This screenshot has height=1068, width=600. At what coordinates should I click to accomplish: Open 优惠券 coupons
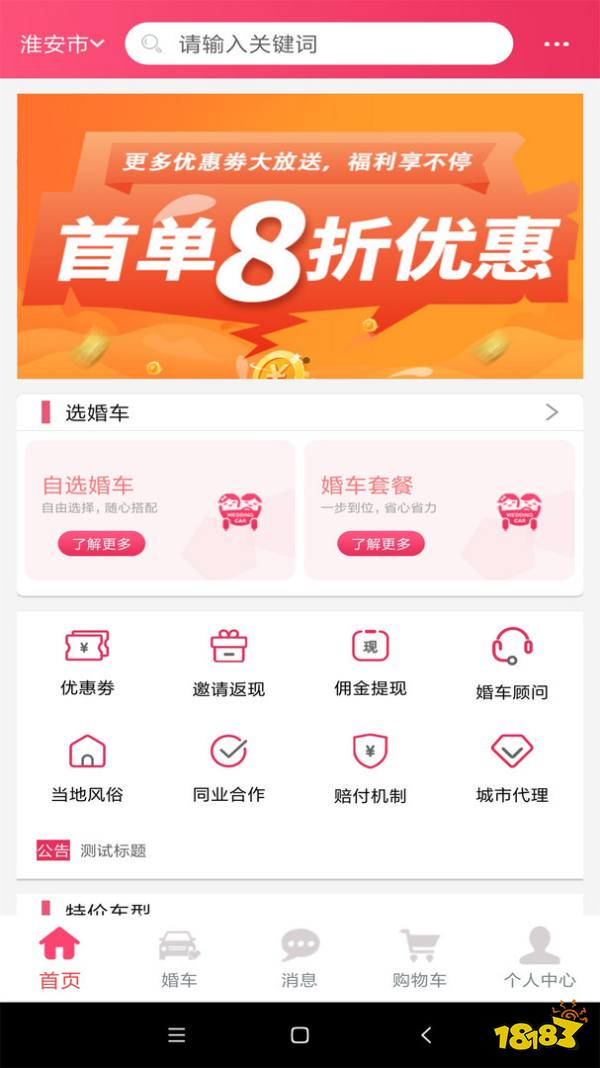coord(87,661)
